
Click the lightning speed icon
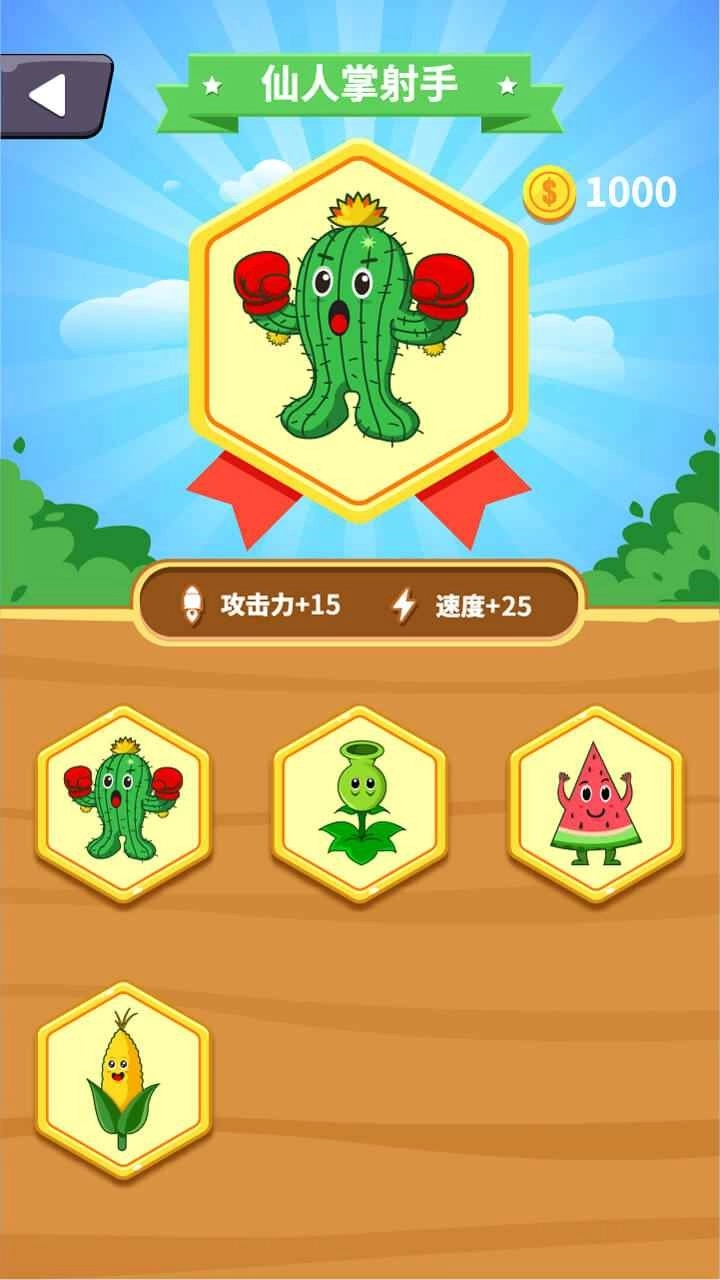pyautogui.click(x=404, y=602)
